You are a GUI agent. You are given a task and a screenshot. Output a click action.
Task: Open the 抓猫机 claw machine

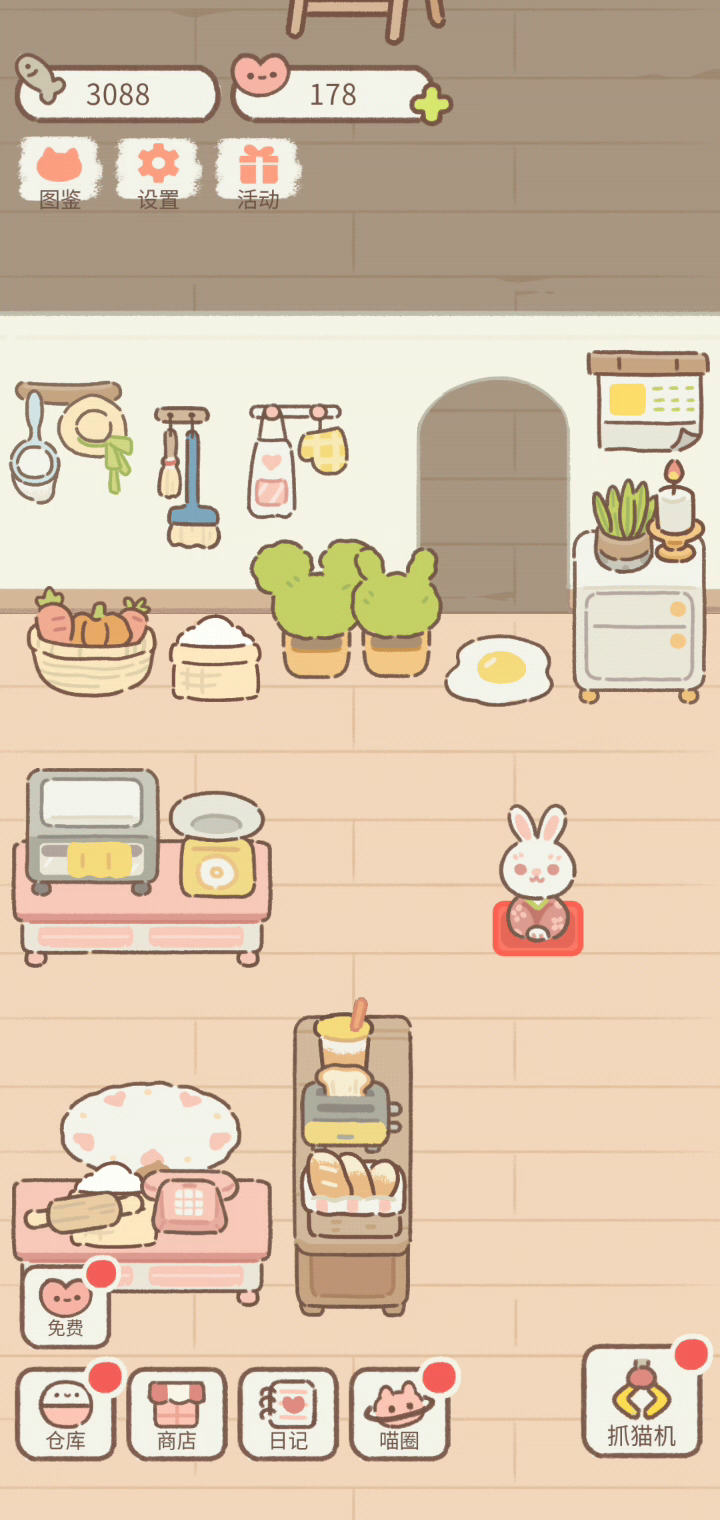[642, 1401]
